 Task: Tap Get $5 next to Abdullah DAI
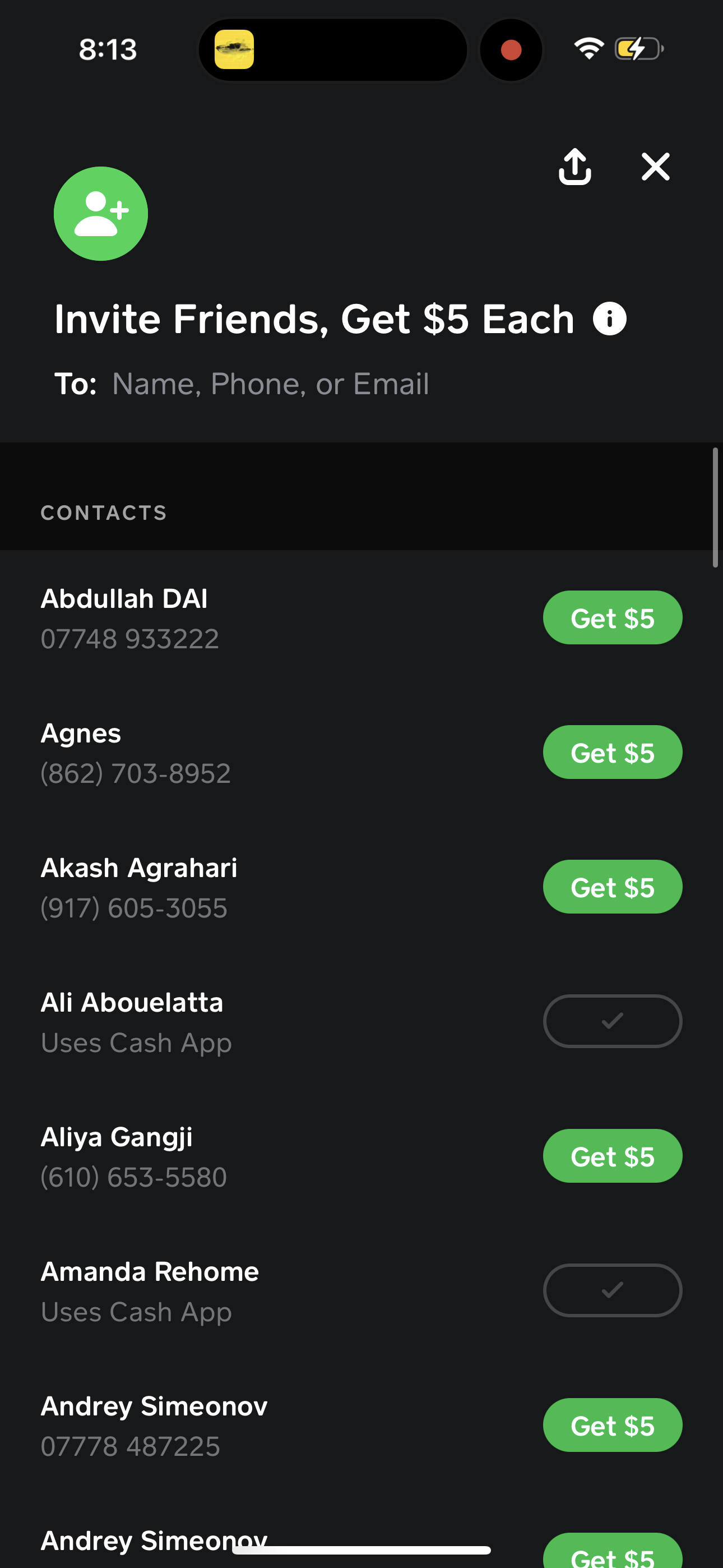click(x=612, y=617)
